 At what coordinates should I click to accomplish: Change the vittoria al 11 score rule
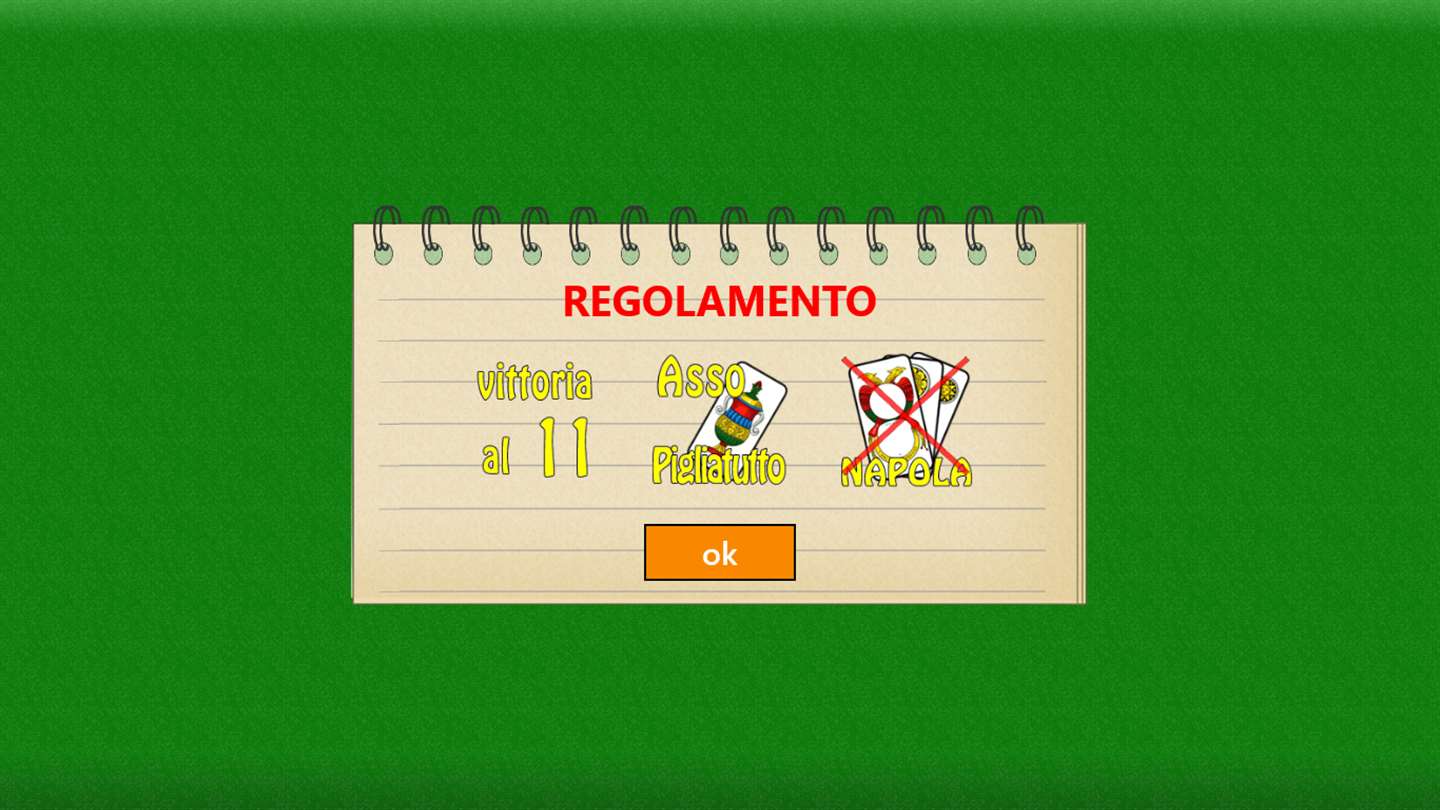(535, 420)
